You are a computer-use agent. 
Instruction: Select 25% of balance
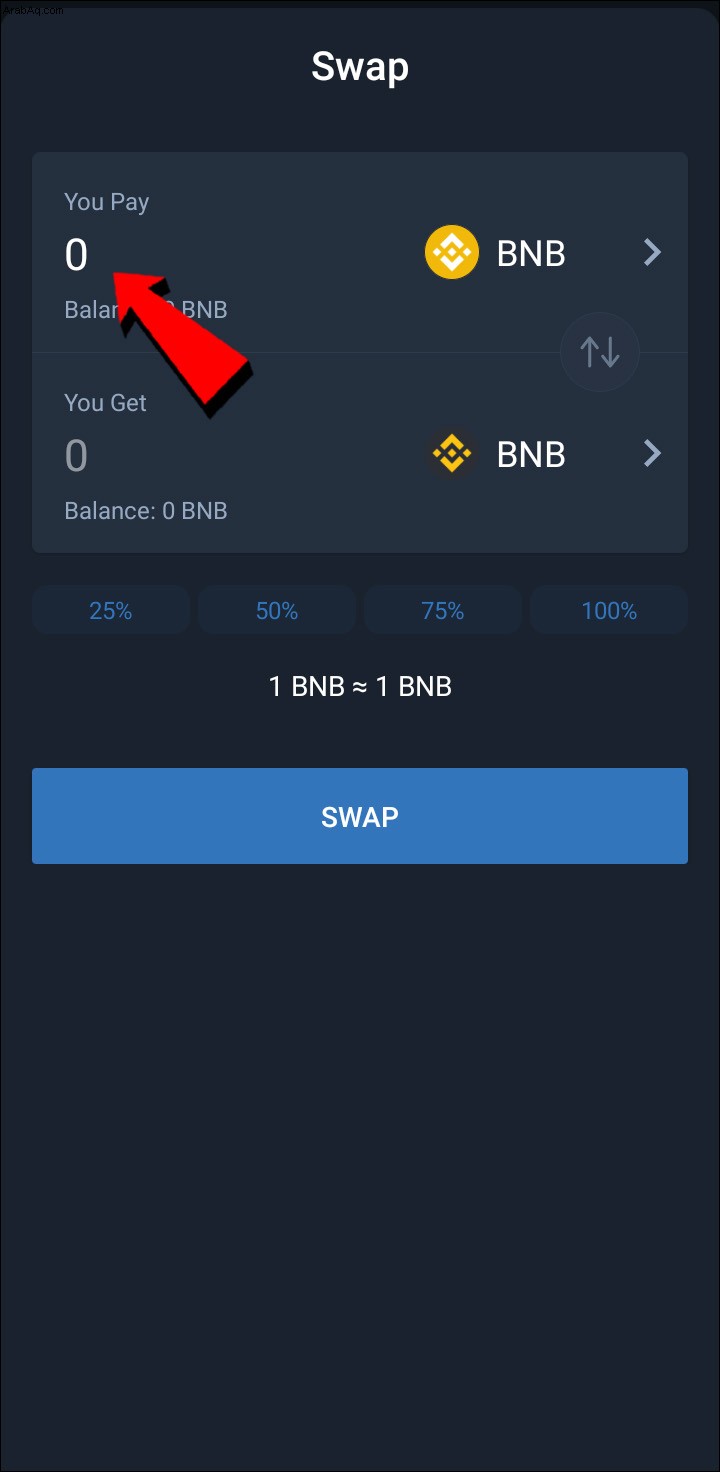tap(111, 611)
